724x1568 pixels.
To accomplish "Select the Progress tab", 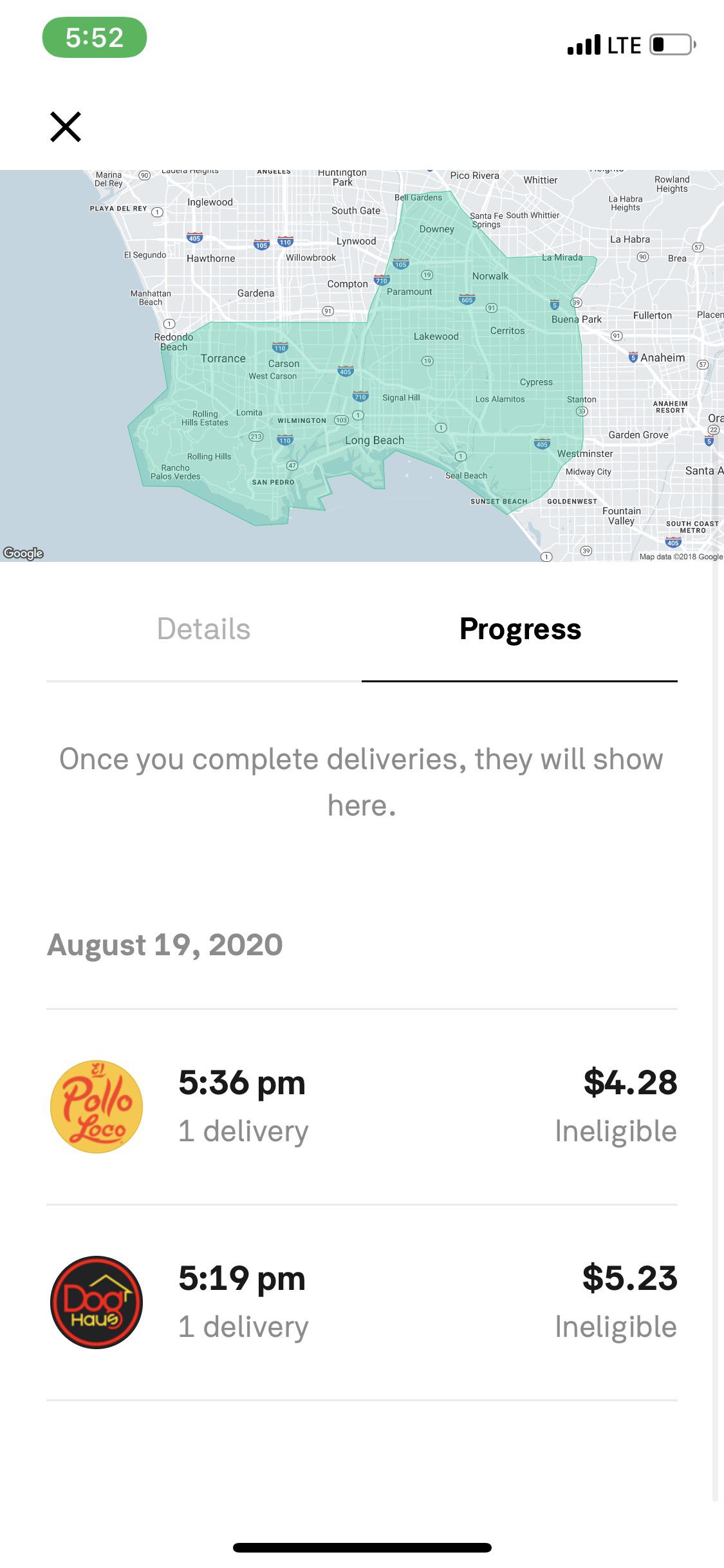I will (520, 630).
